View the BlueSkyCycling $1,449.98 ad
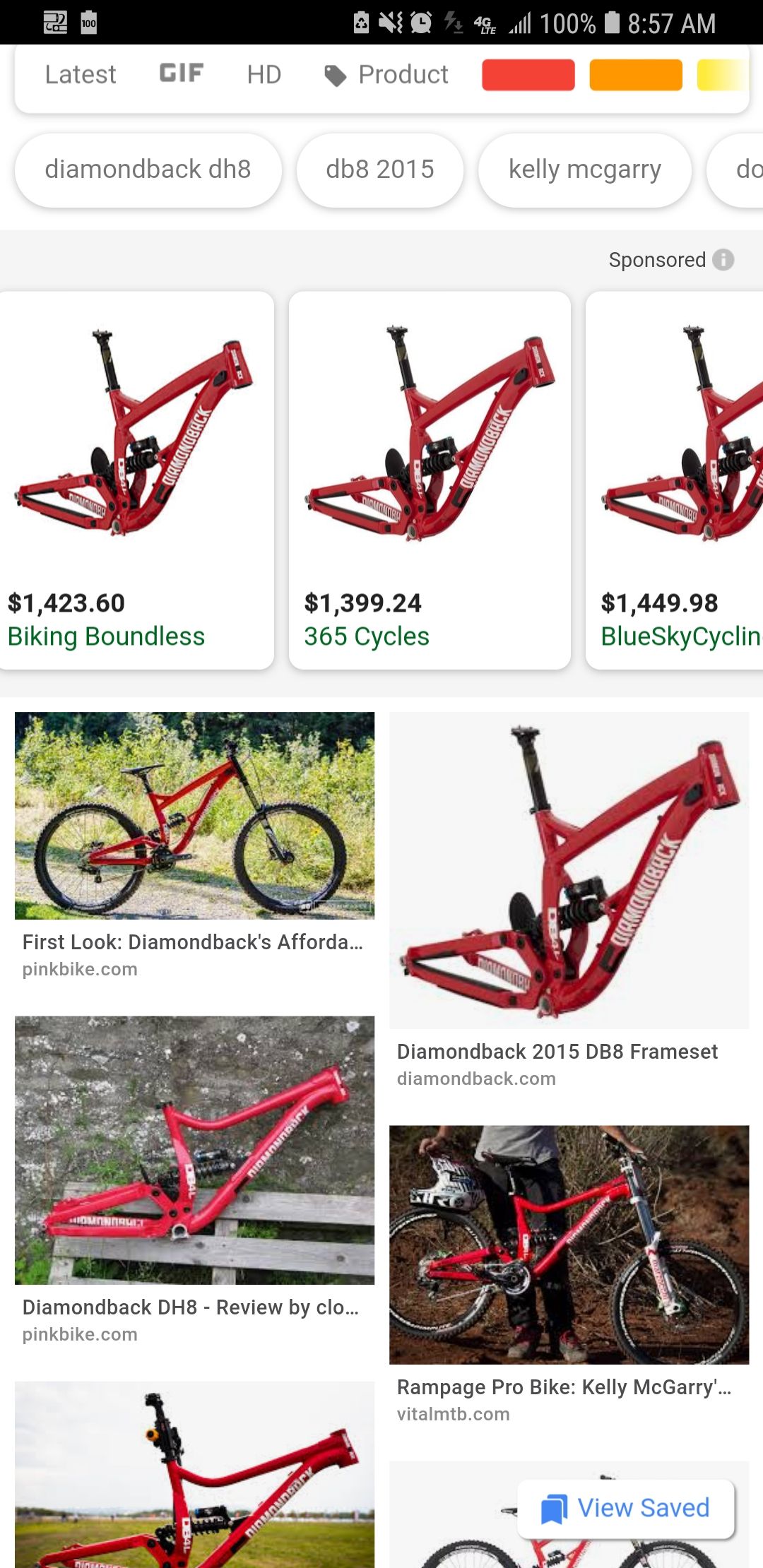This screenshot has width=763, height=1568. click(x=675, y=480)
